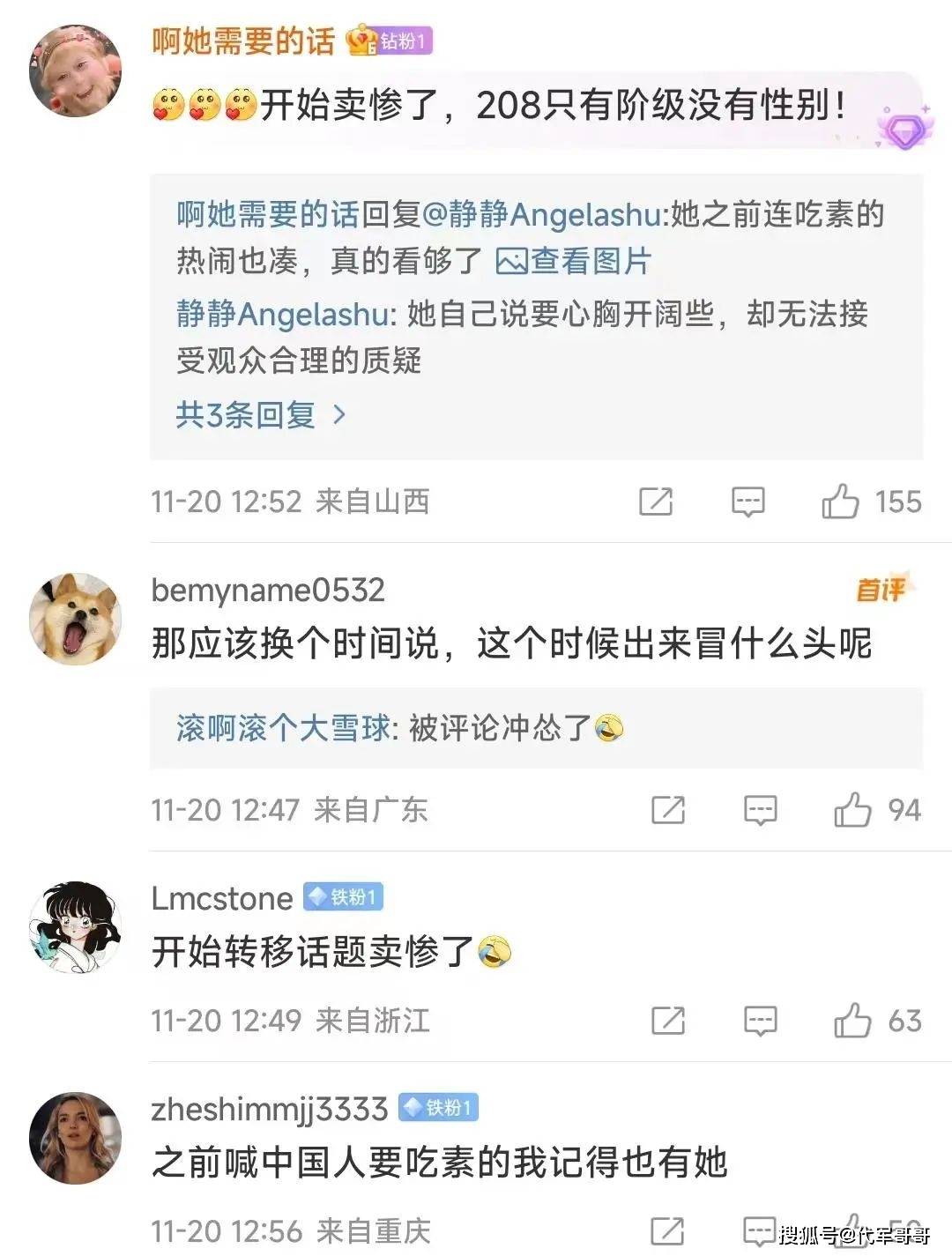Like Lmcstone's comment
The width and height of the screenshot is (952, 1256).
(852, 1021)
